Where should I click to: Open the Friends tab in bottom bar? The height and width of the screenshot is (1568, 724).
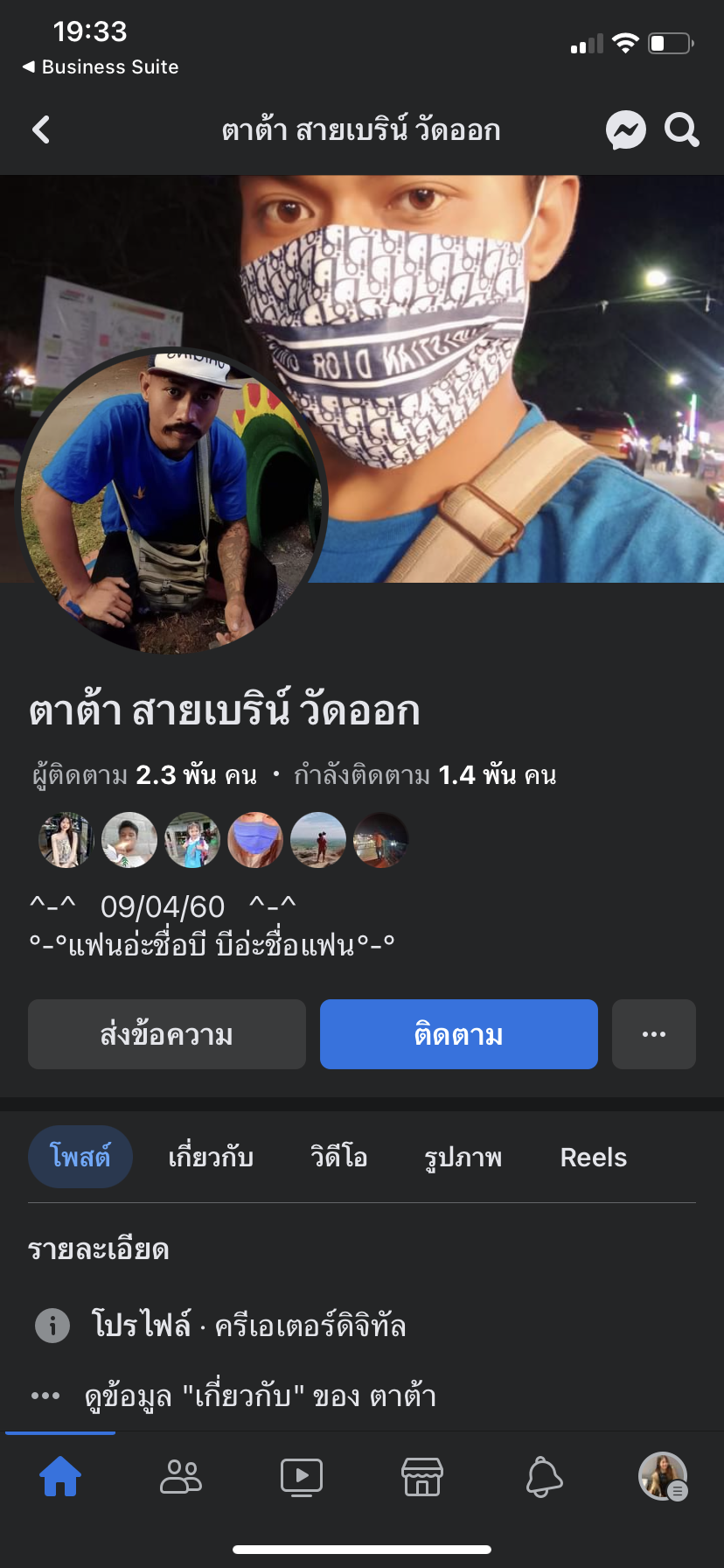181,1477
